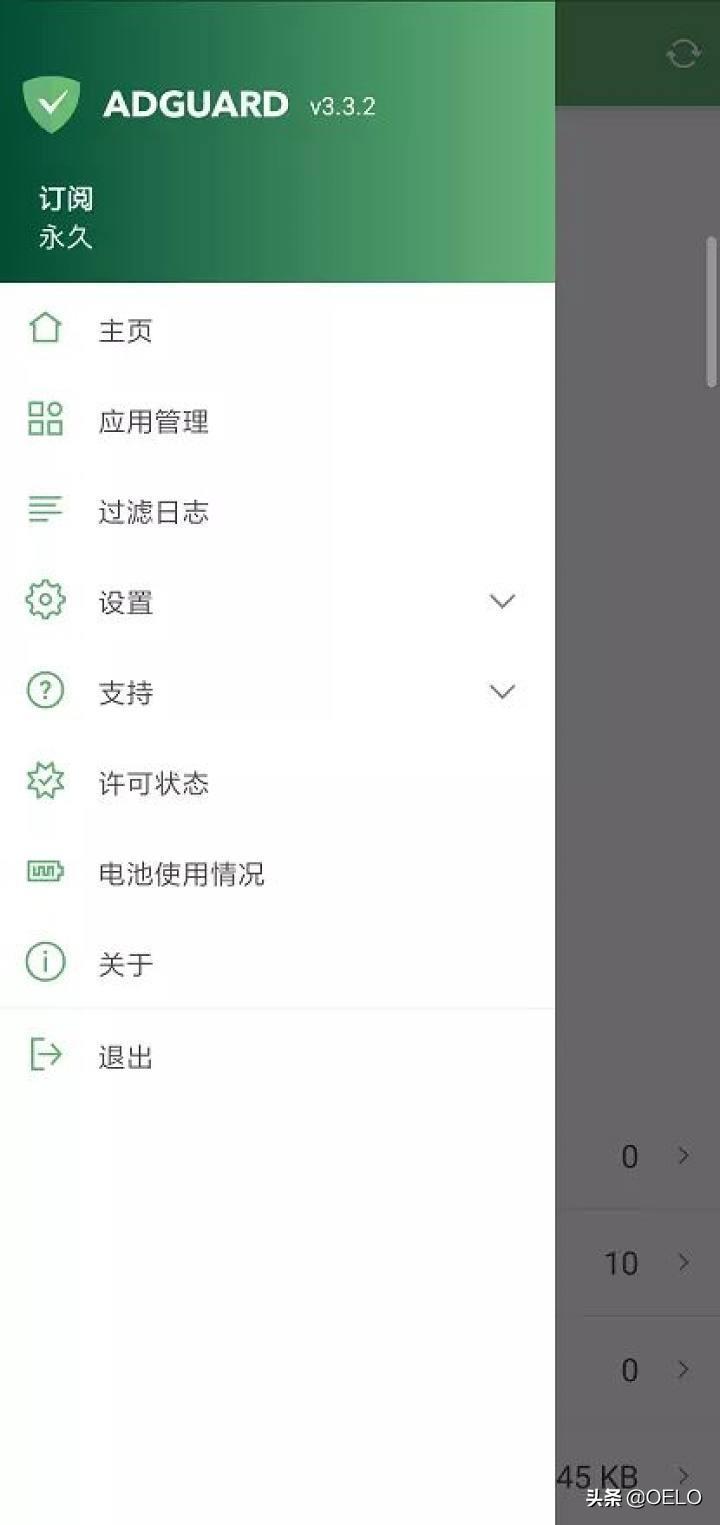The width and height of the screenshot is (720, 1525).
Task: Expand the 设置 settings submenu
Action: click(x=502, y=602)
